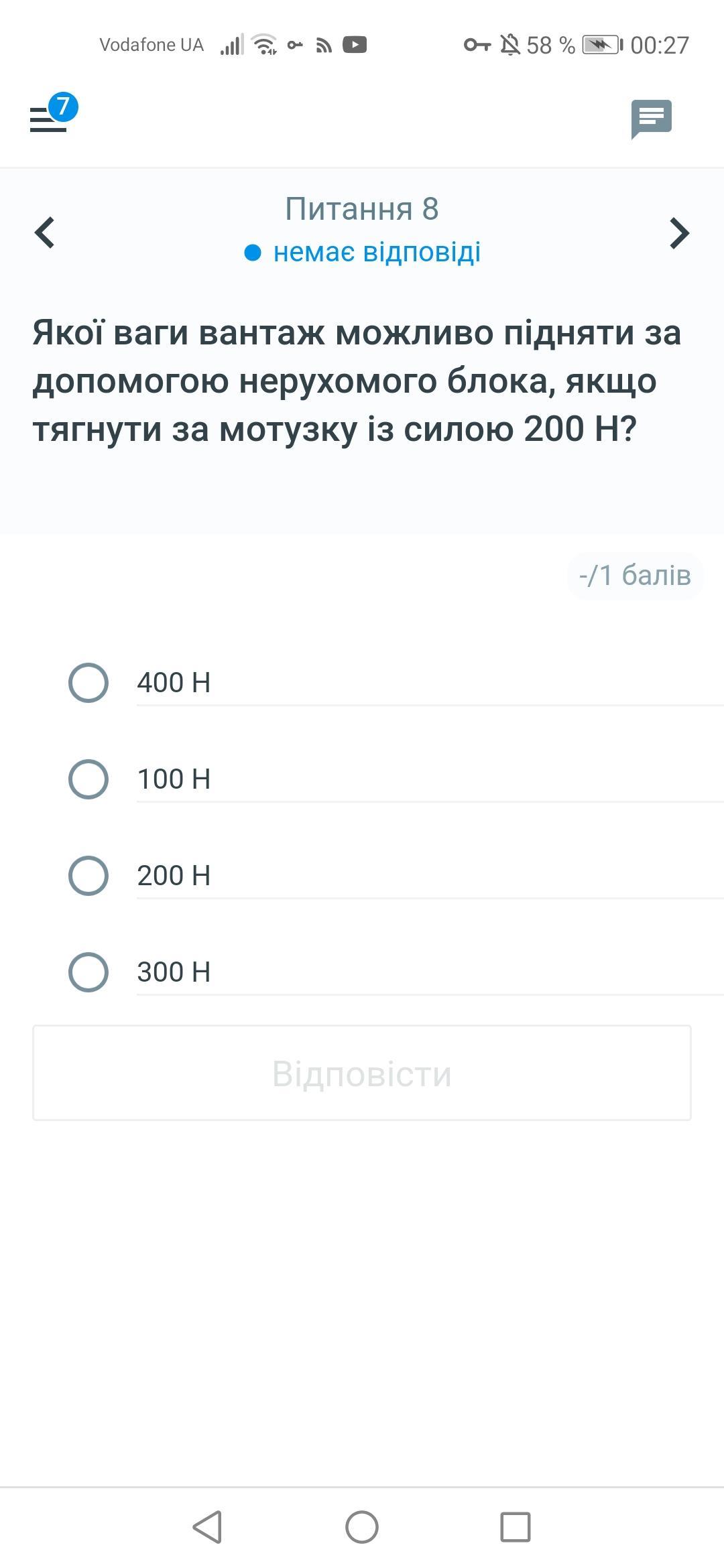Image resolution: width=724 pixels, height=1568 pixels.
Task: Go to the system home screen
Action: tap(362, 1527)
